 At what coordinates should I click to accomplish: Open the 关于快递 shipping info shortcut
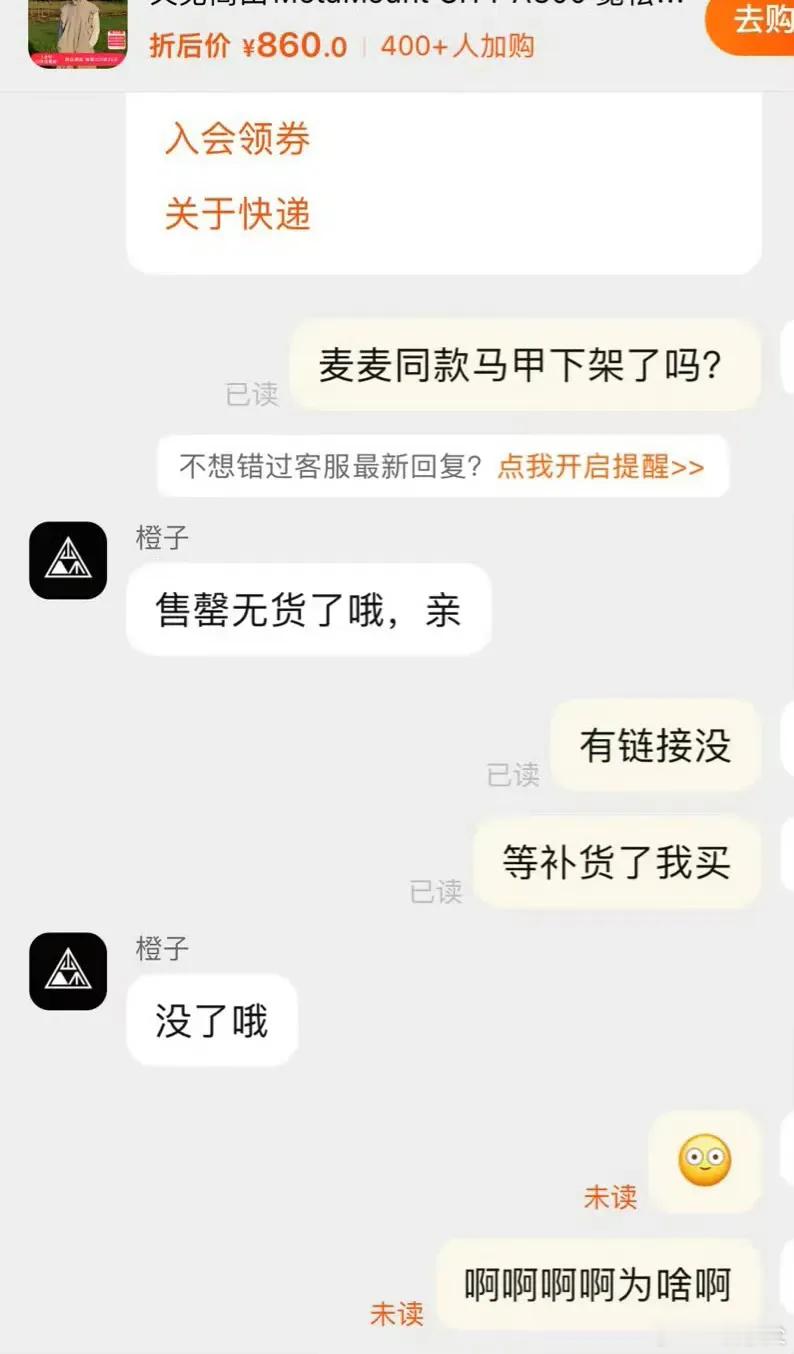click(237, 214)
